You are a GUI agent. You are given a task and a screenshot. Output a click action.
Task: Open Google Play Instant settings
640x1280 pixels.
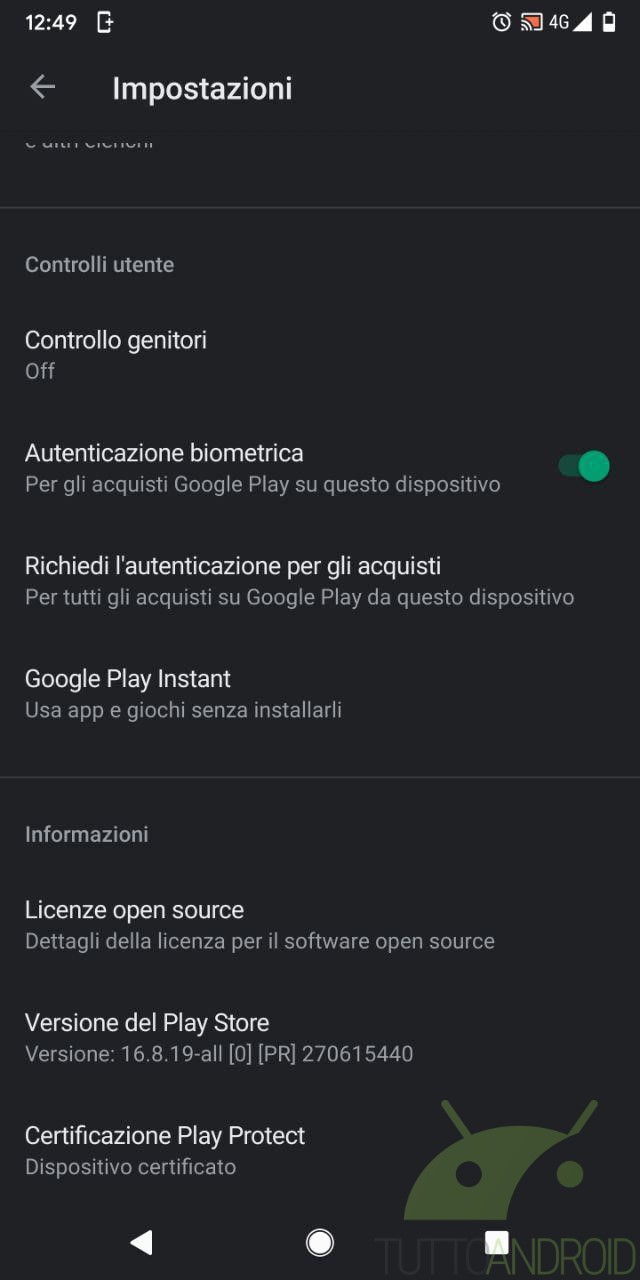pyautogui.click(x=320, y=694)
